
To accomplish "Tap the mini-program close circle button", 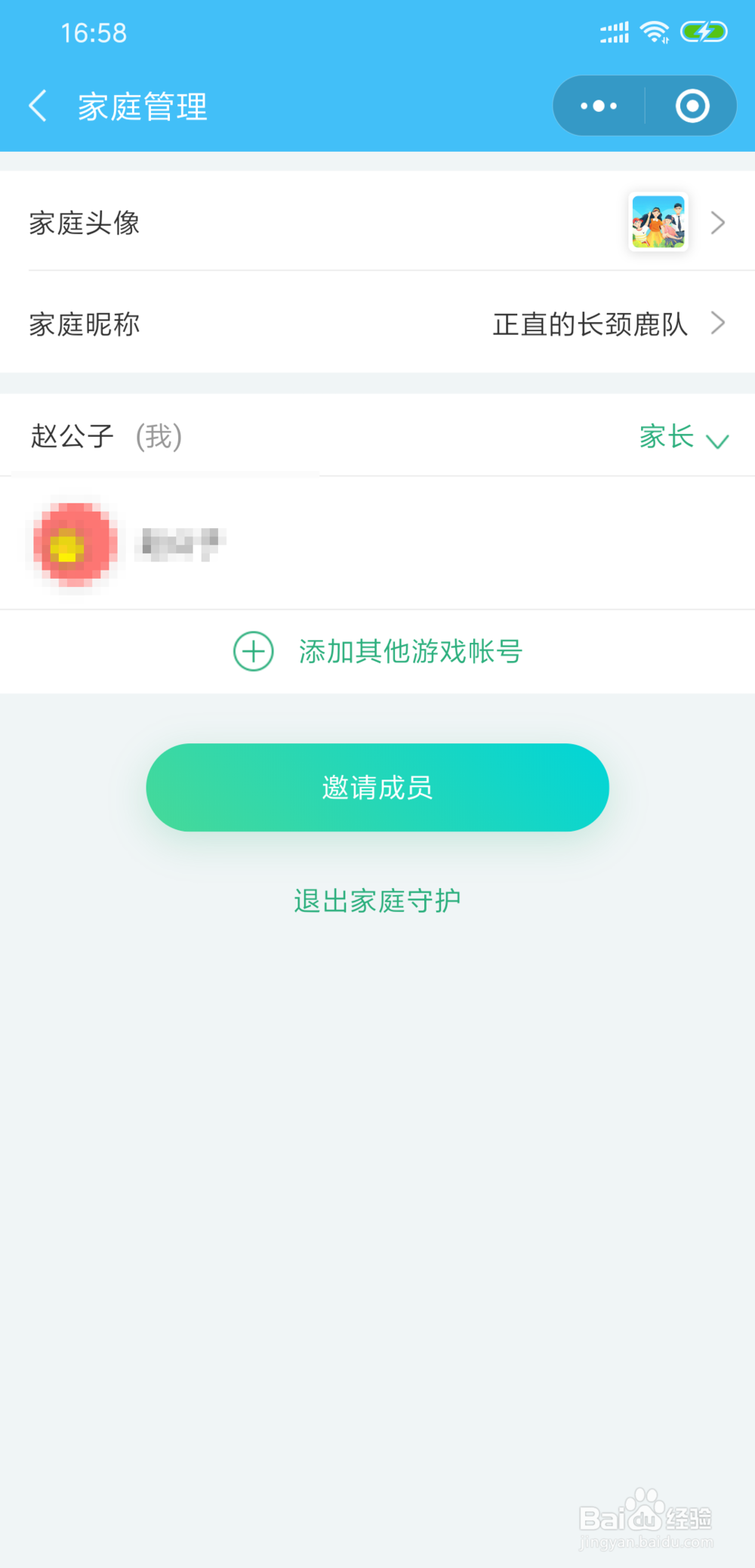I will coord(692,106).
